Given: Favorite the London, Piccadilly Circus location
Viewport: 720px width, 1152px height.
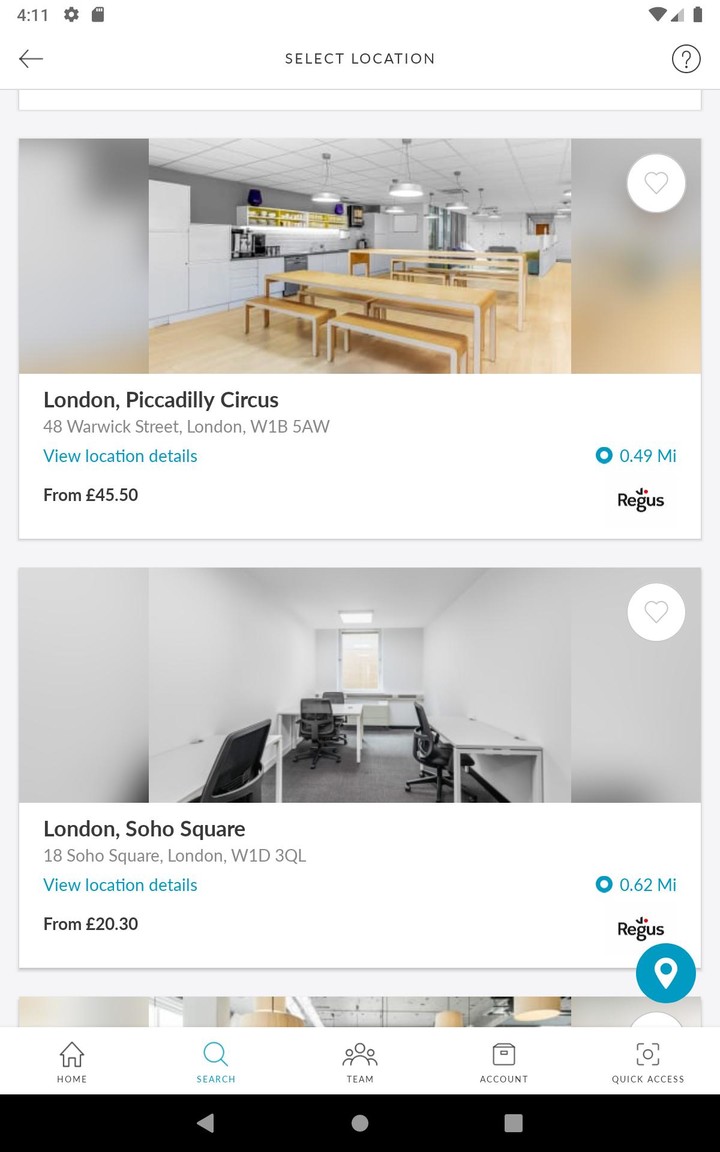Looking at the screenshot, I should [x=656, y=183].
